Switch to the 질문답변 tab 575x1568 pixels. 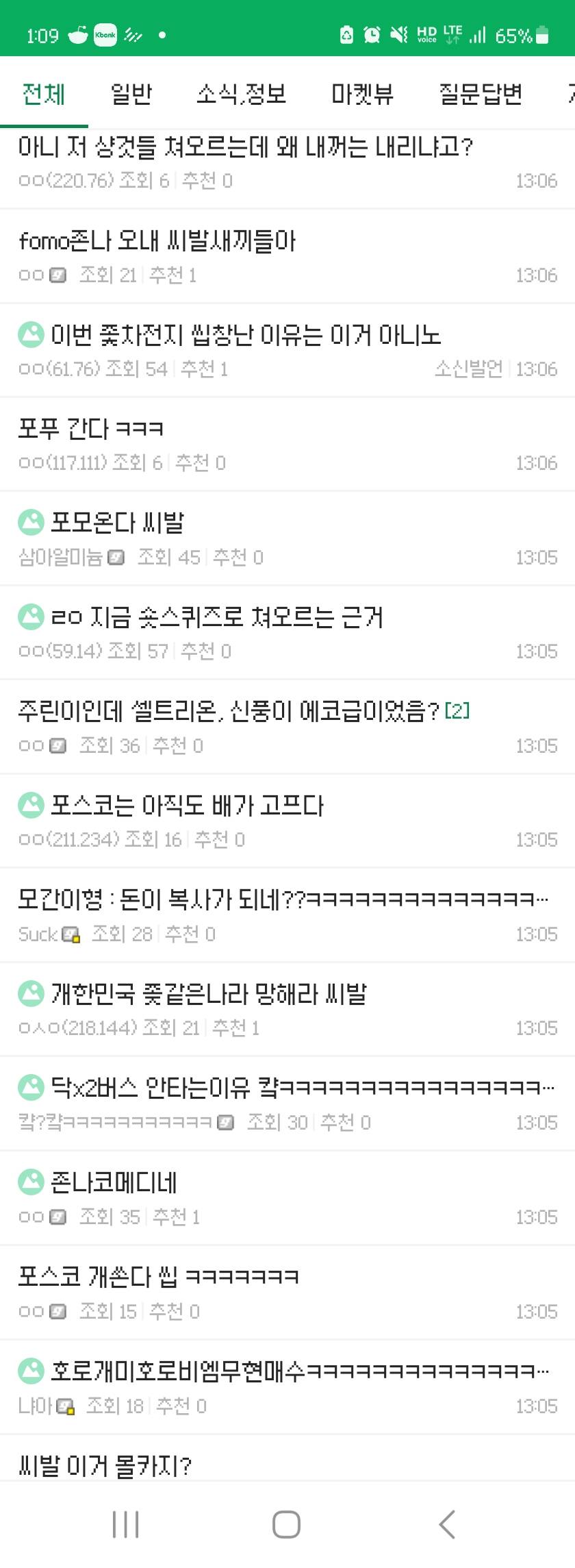click(x=481, y=94)
